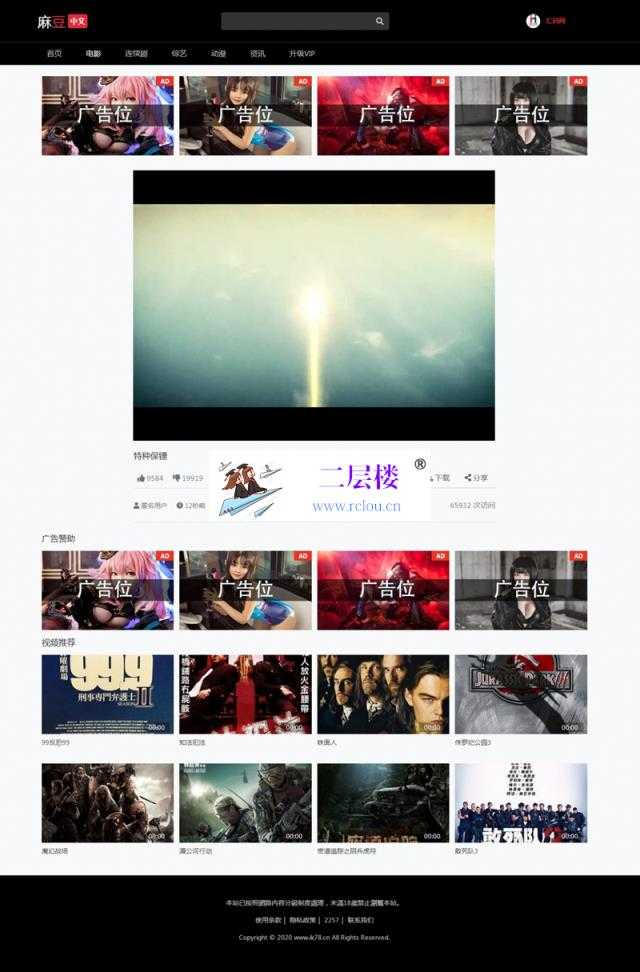Go to the 首页 home tab

click(x=54, y=53)
